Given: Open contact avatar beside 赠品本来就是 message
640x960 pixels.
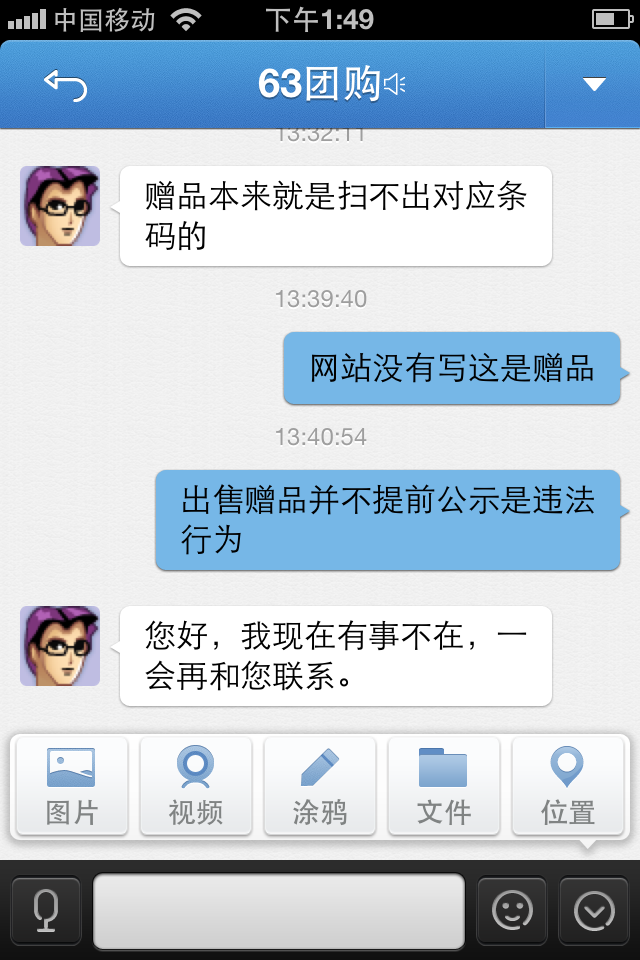Looking at the screenshot, I should (60, 206).
